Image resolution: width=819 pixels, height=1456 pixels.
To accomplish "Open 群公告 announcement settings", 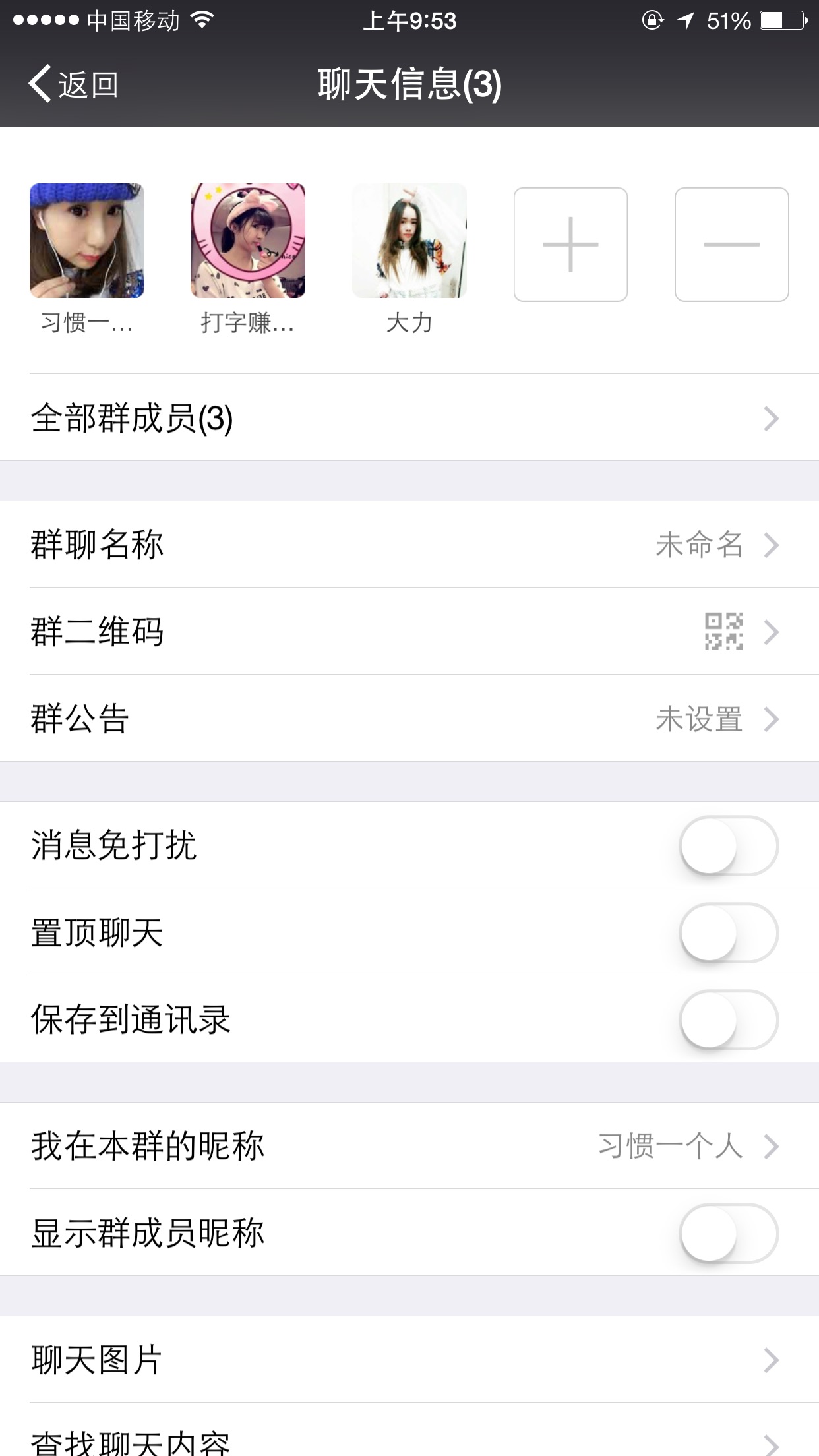I will pos(409,718).
